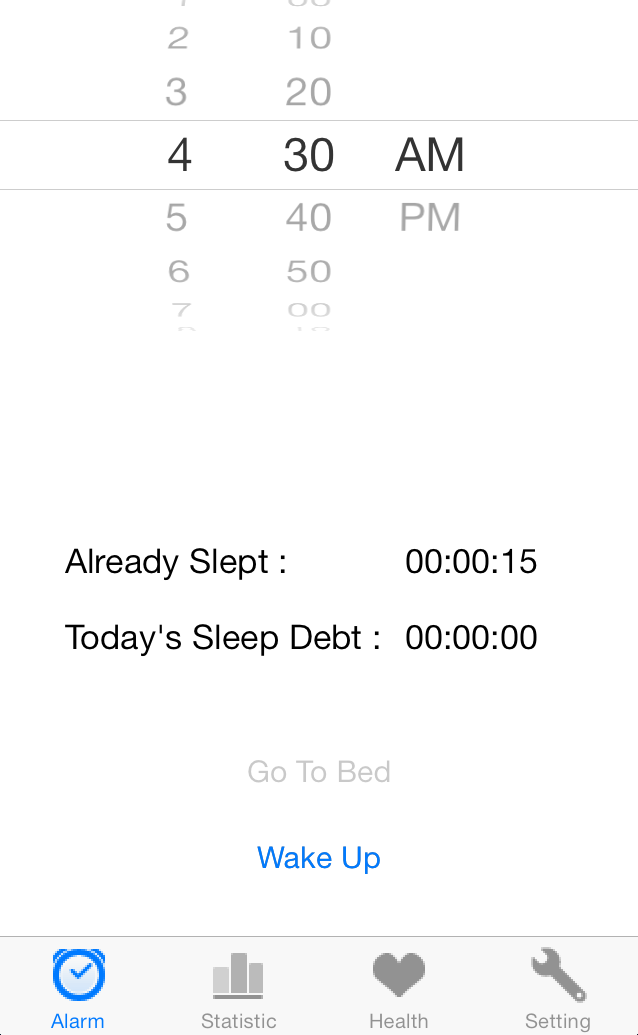
Task: Set minutes to 10
Action: 308,39
